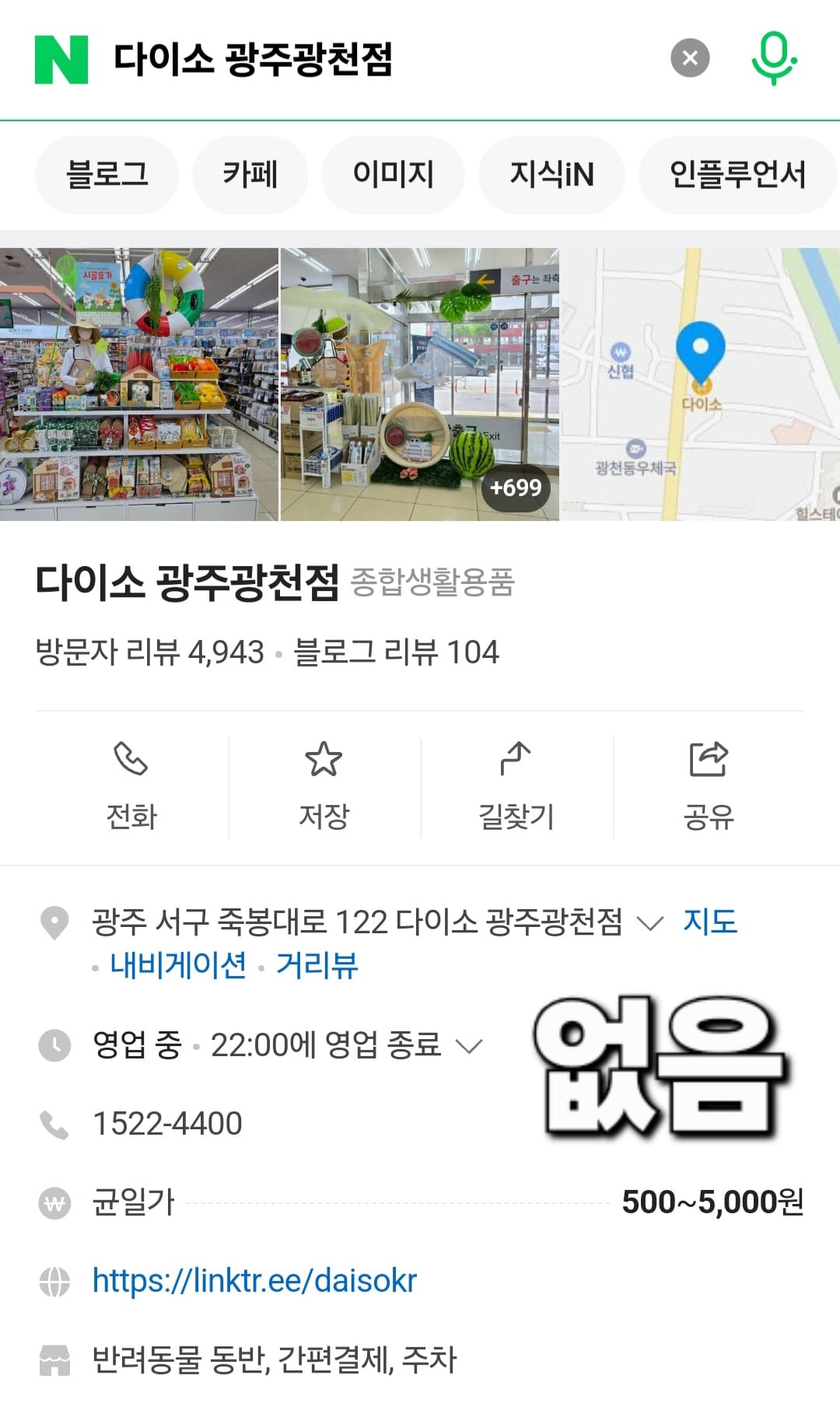
Task: Expand business hours next to 22:00 영업 종료
Action: [470, 1046]
